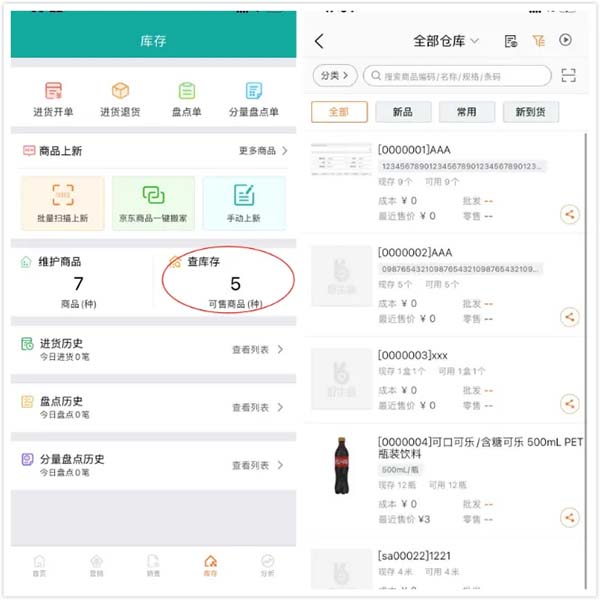View list for 进货历史
The width and height of the screenshot is (600, 600).
tap(258, 350)
